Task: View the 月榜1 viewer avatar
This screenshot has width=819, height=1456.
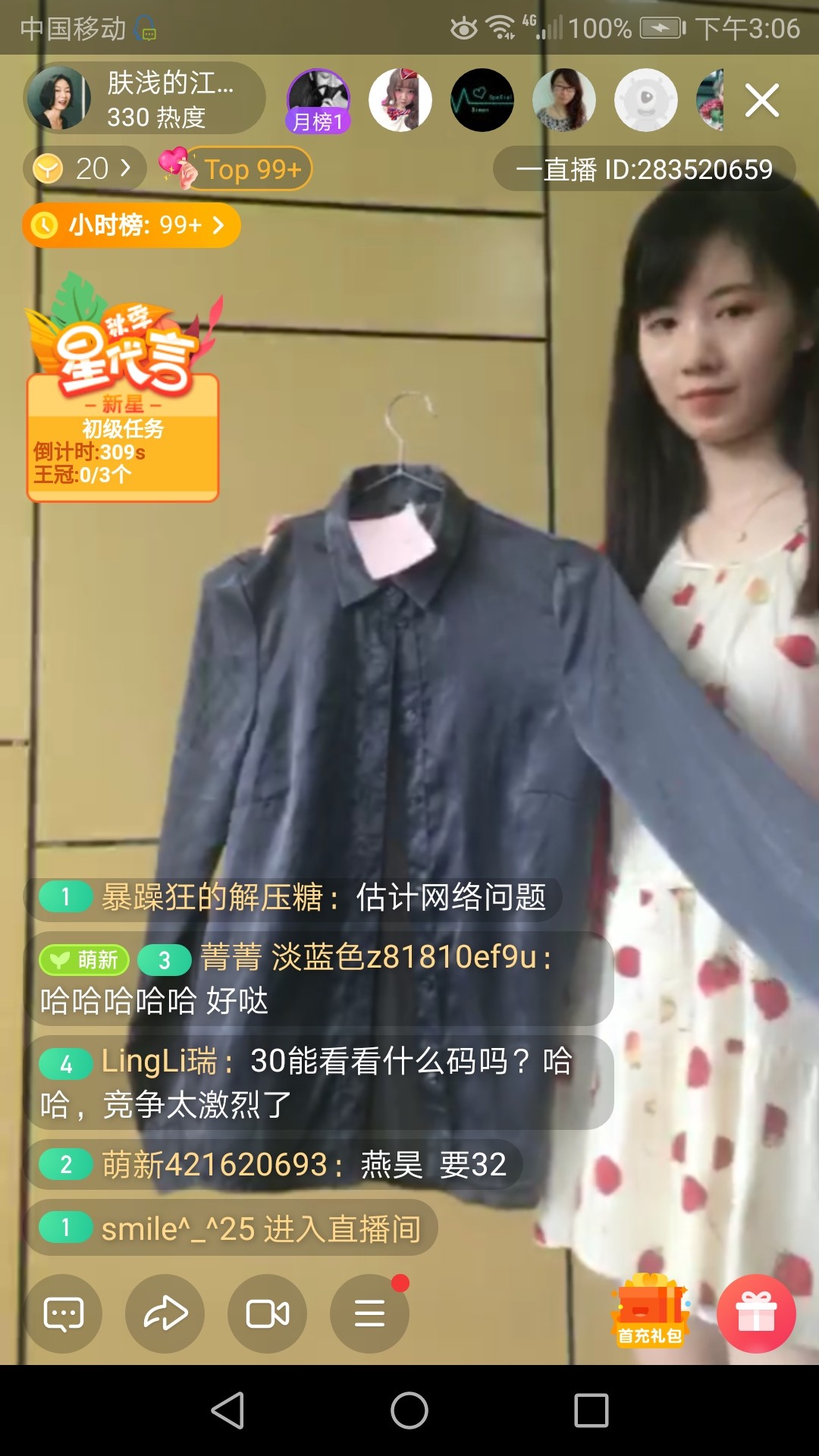Action: (x=318, y=100)
